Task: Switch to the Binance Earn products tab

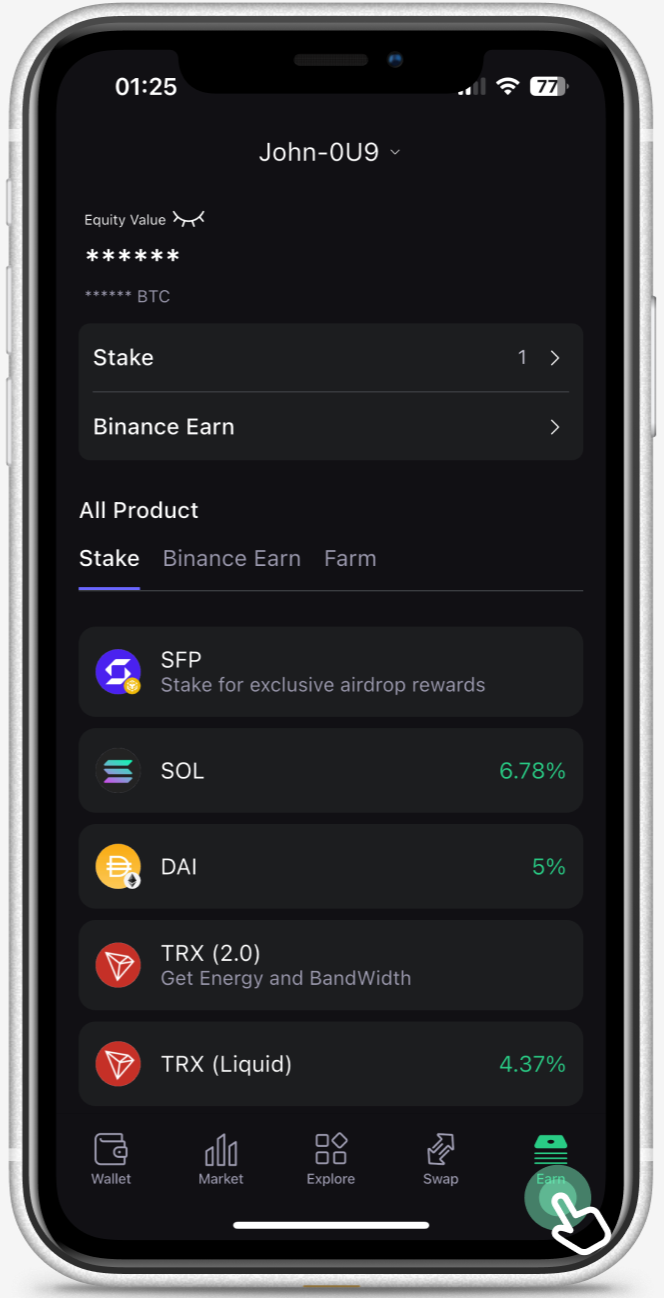Action: click(x=231, y=559)
